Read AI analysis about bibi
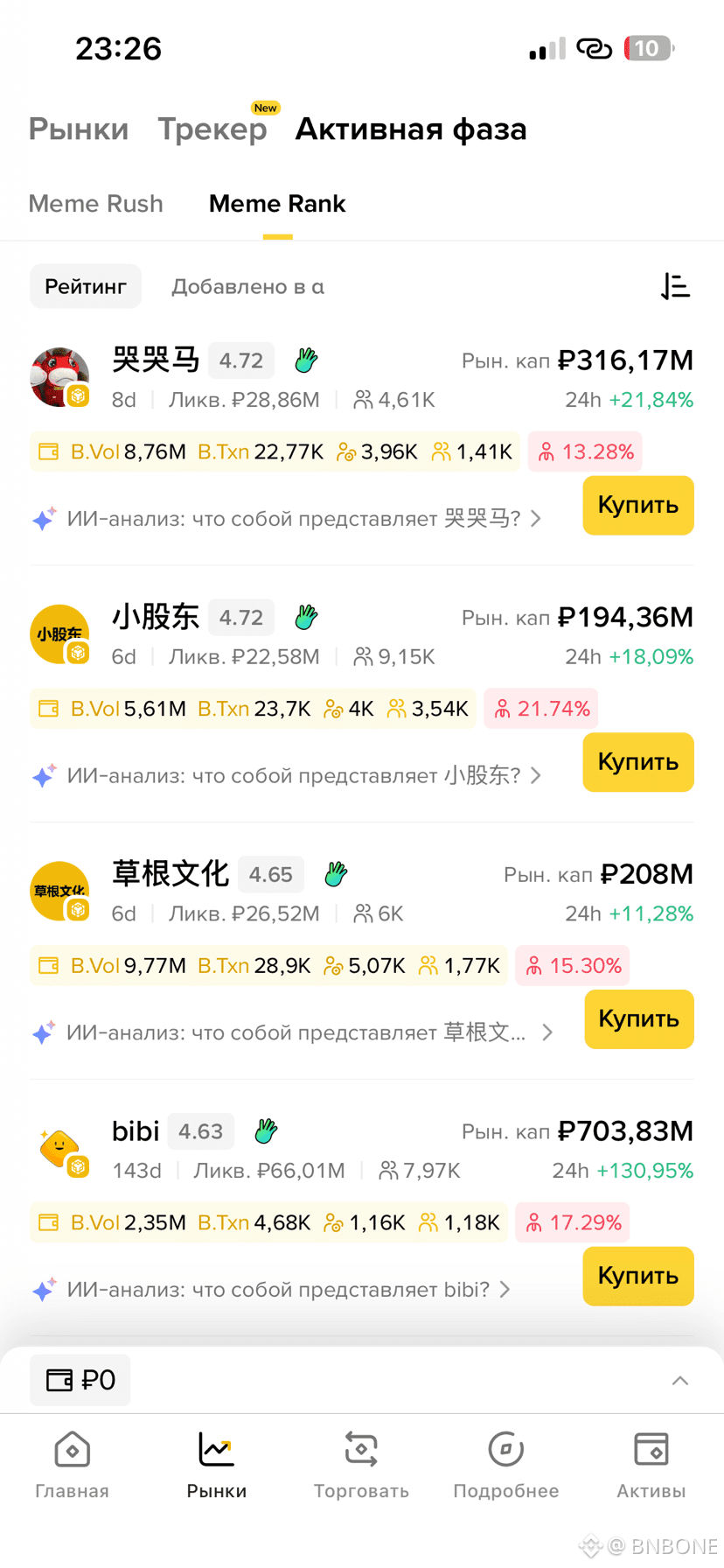This screenshot has height=1568, width=724. coord(280,1290)
